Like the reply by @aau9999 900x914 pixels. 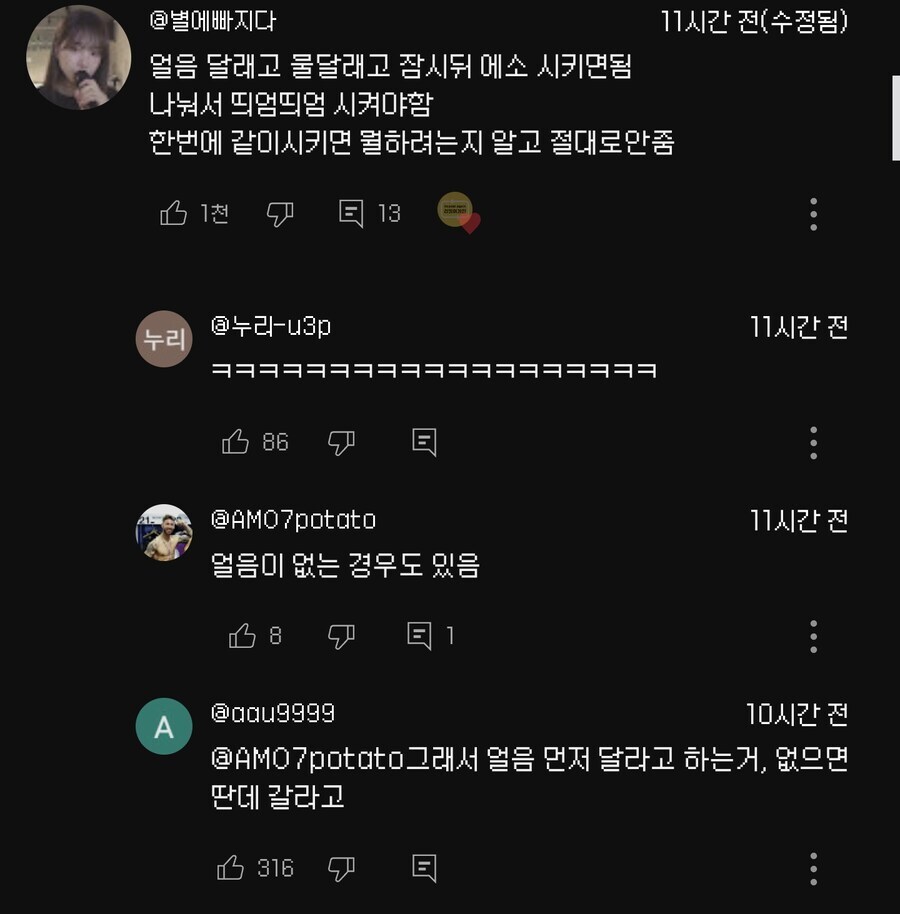pos(231,867)
